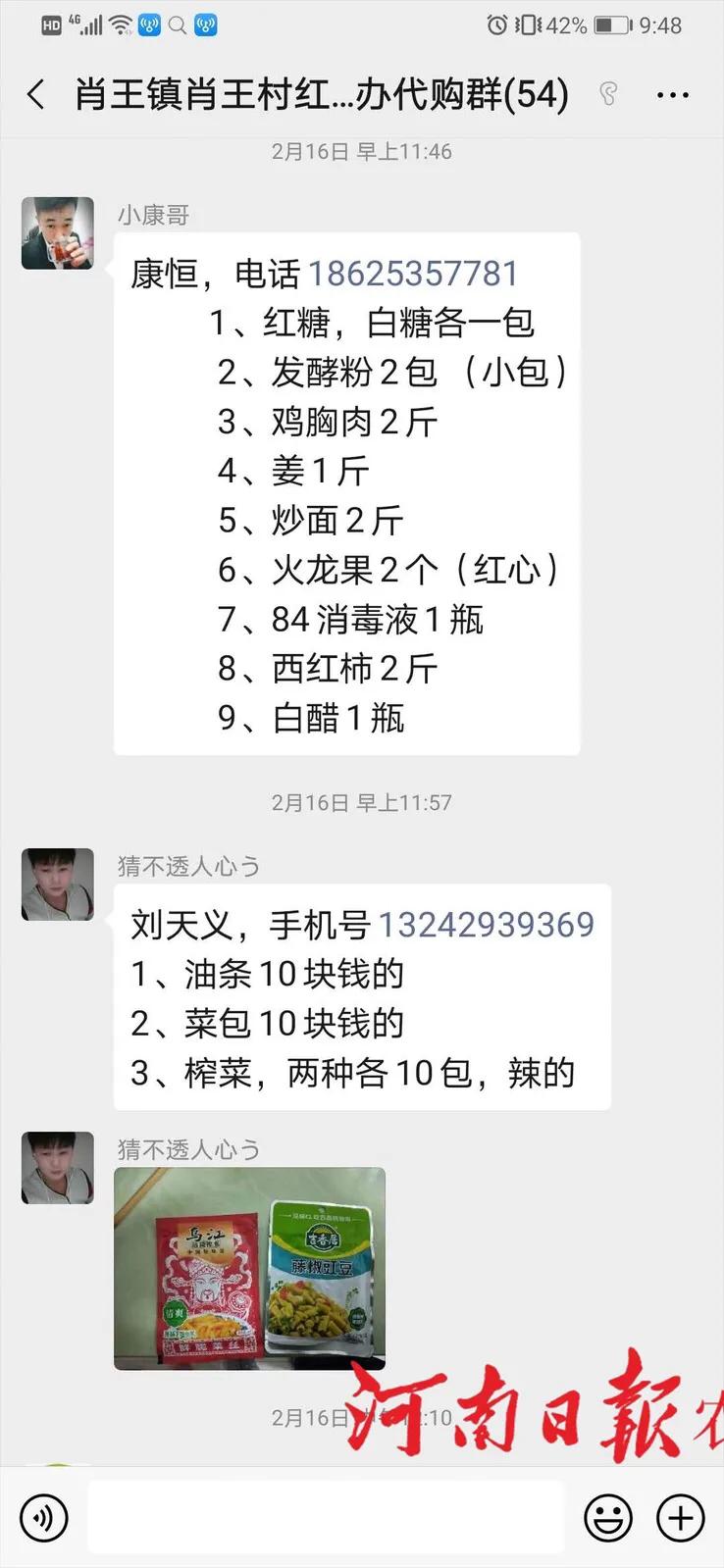The height and width of the screenshot is (1568, 724).
Task: Open the avatar beside the 刘天义 message
Action: coord(58,885)
